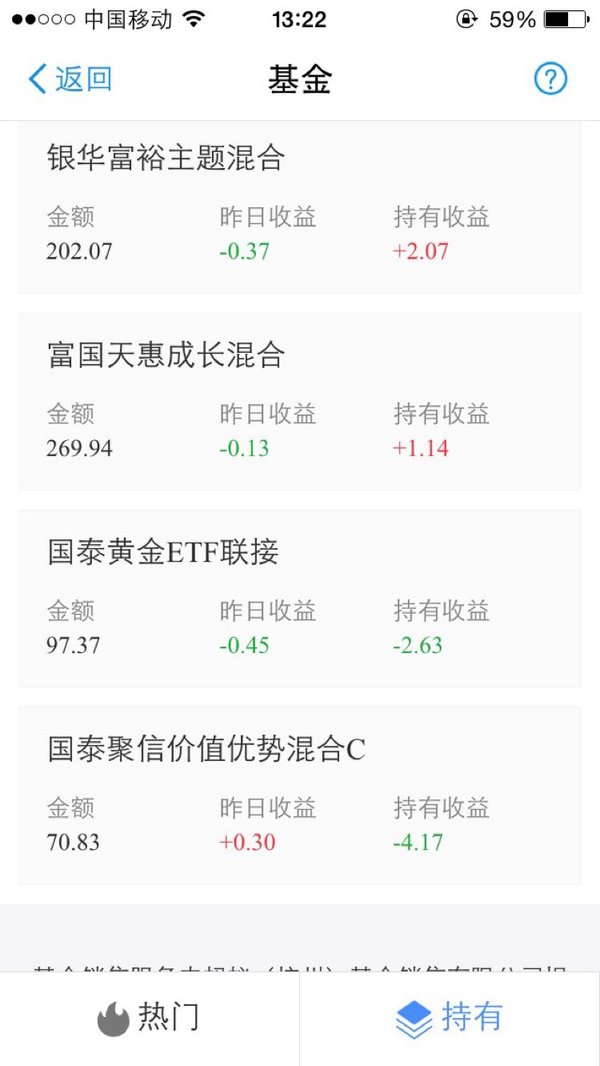Open the help question mark icon

550,80
